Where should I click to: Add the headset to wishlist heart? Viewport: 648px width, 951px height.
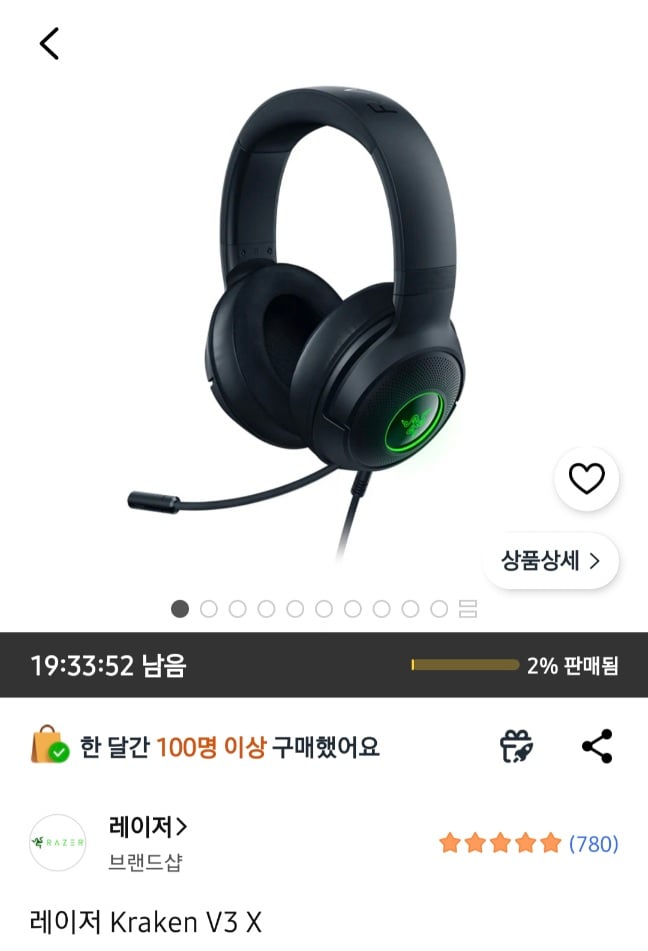[586, 480]
